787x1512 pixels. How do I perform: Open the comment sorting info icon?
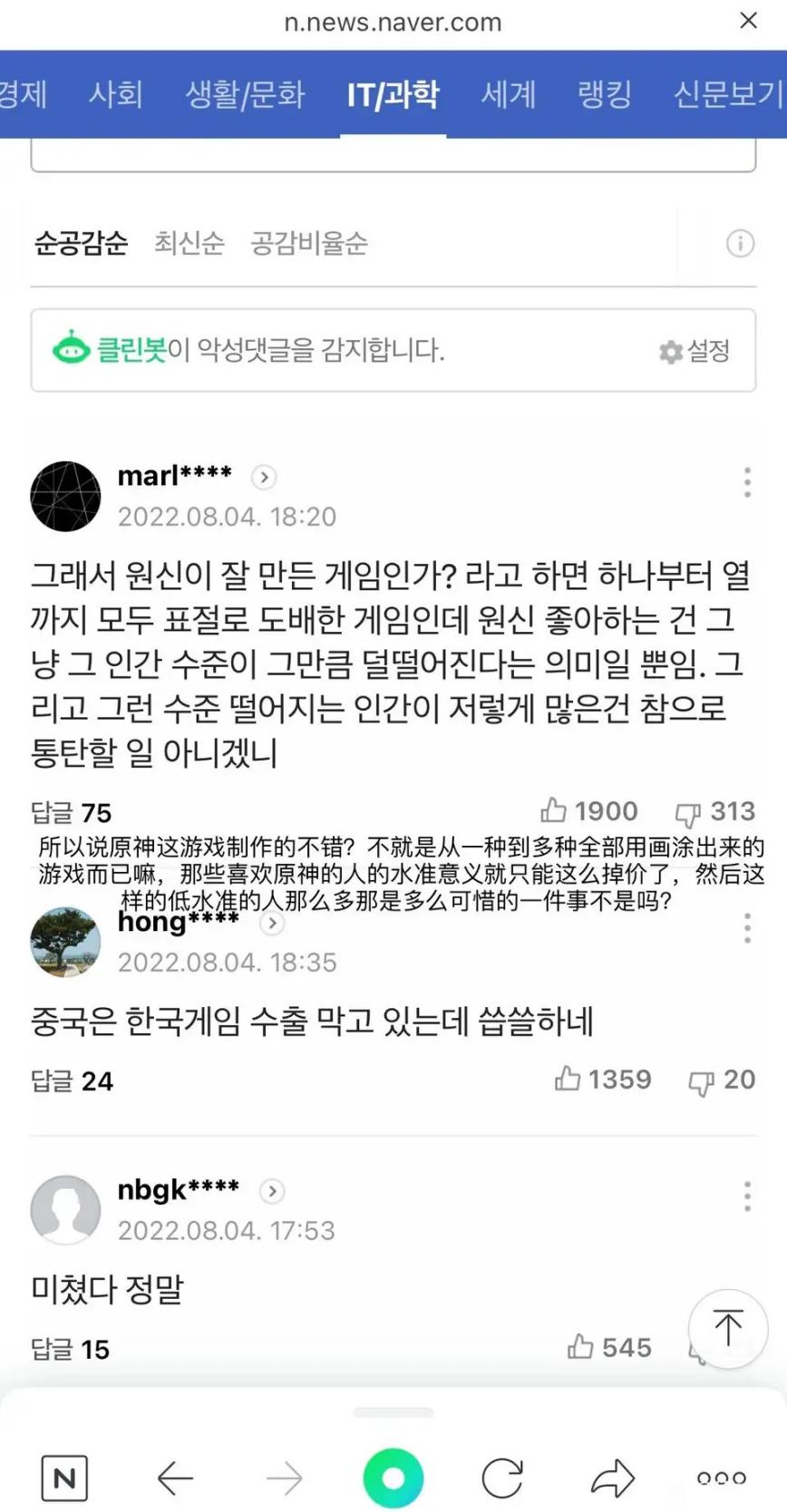click(x=740, y=243)
